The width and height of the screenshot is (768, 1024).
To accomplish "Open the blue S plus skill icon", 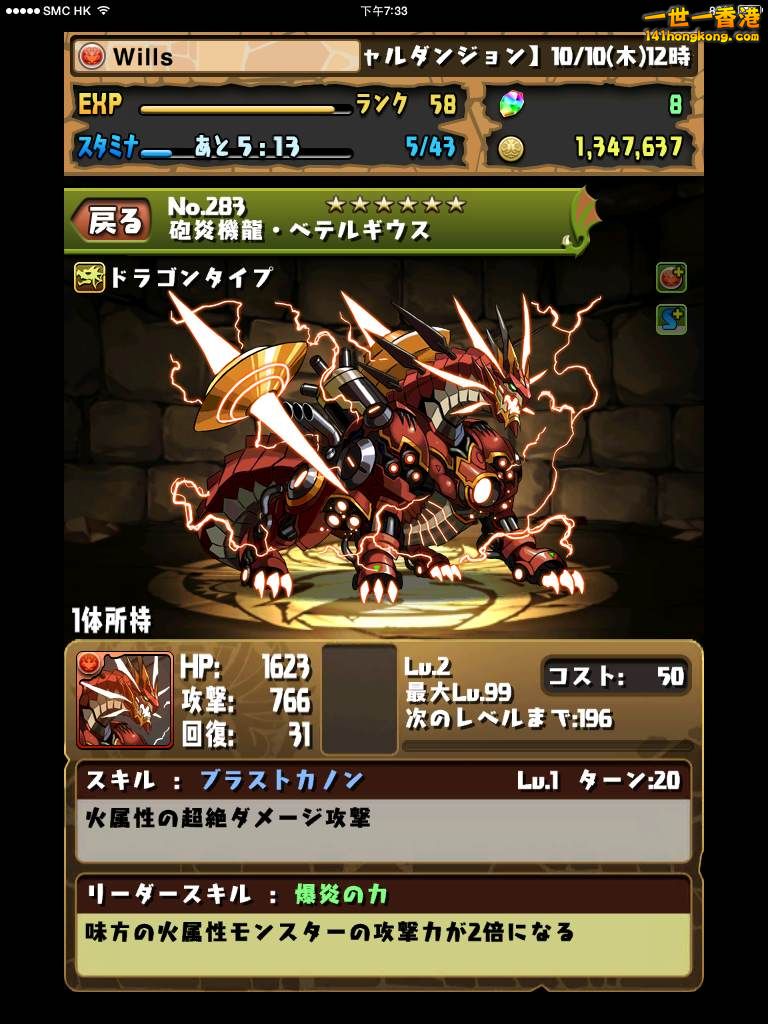I will pyautogui.click(x=671, y=319).
